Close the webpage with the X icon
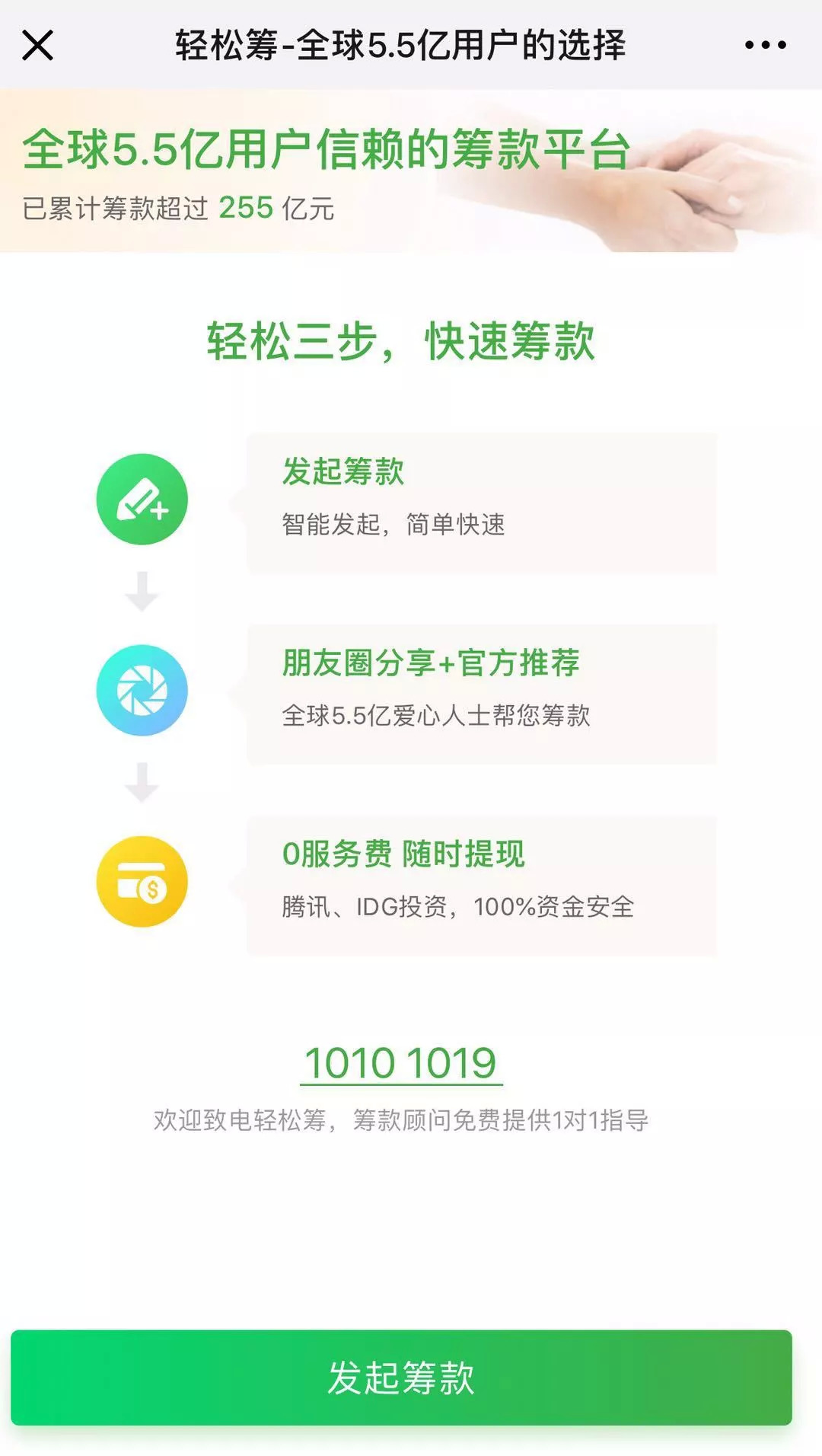 coord(37,45)
